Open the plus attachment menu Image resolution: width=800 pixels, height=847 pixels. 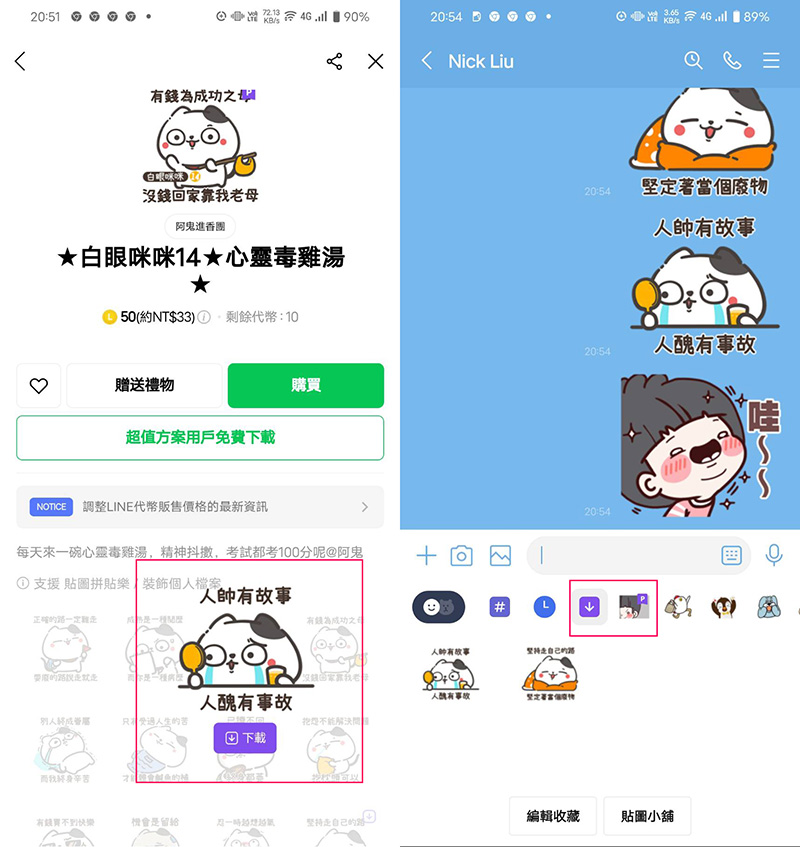pos(426,556)
